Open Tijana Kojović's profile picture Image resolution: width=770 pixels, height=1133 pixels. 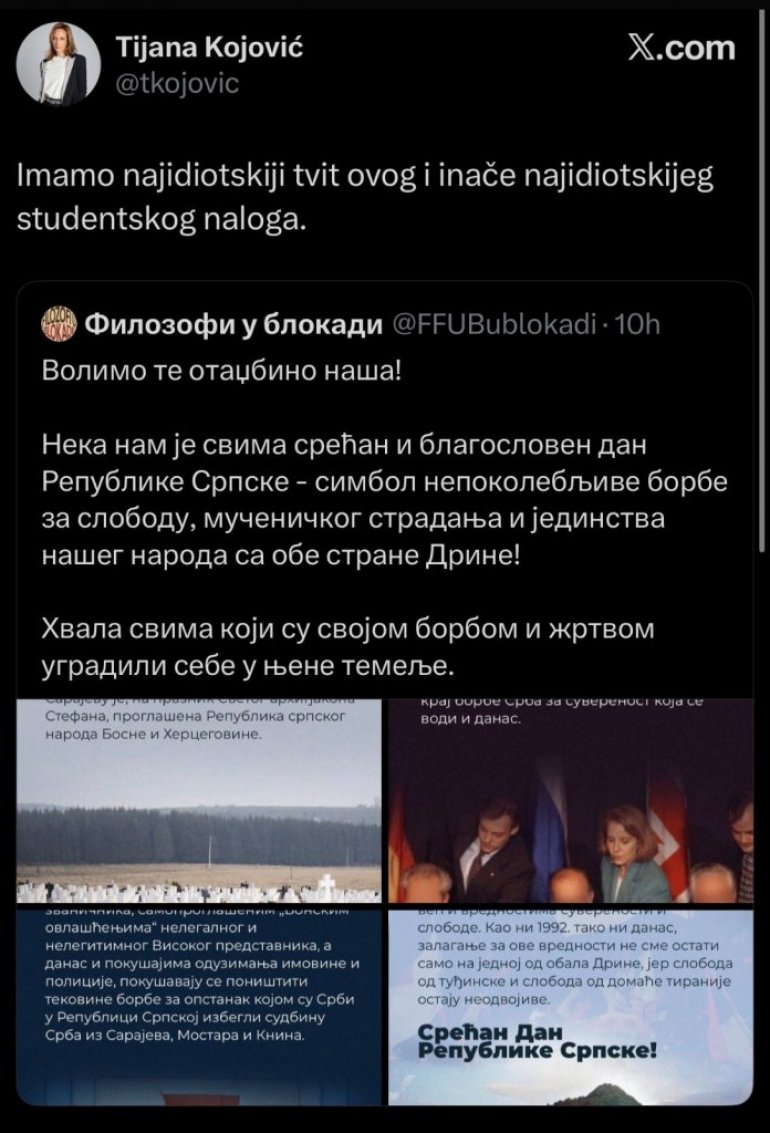point(59,64)
